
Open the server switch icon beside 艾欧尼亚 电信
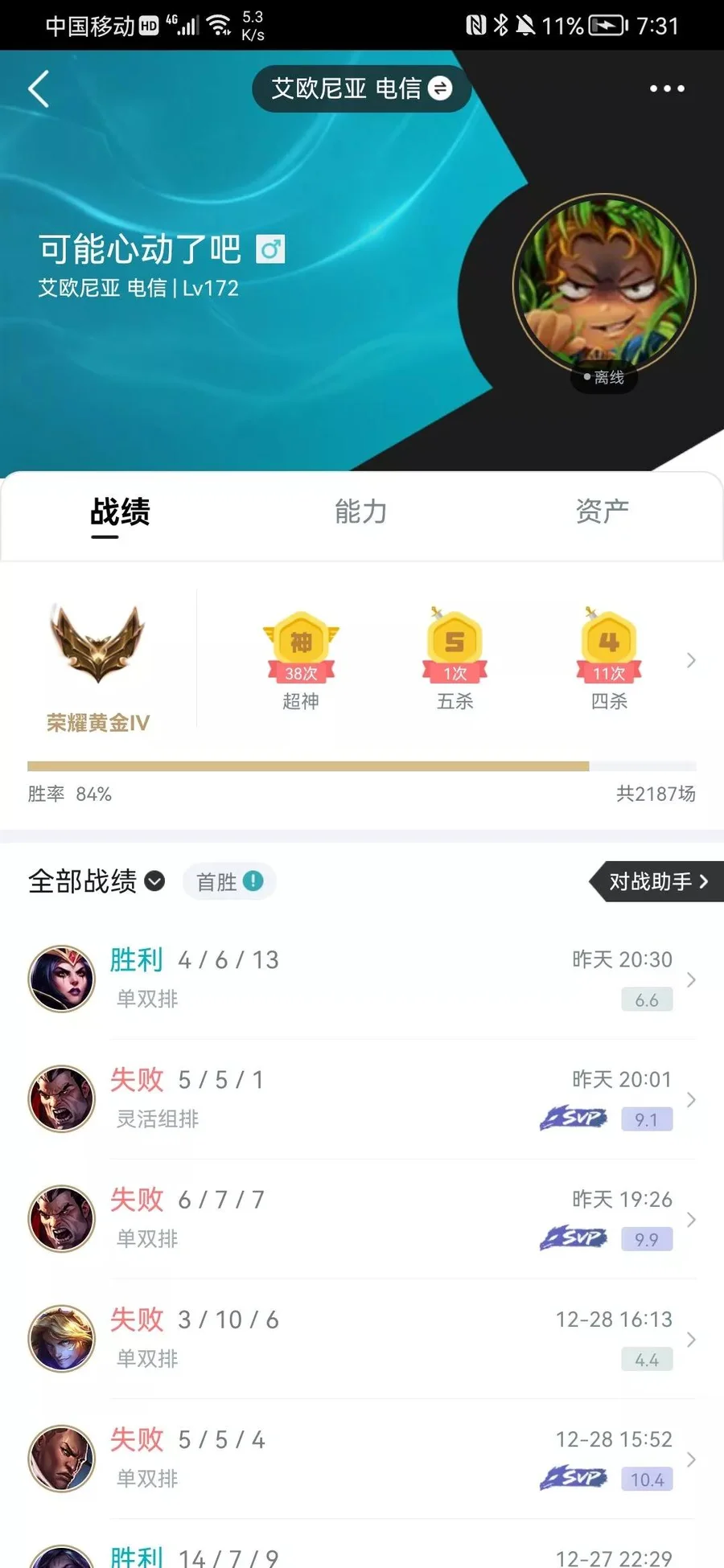[x=438, y=88]
